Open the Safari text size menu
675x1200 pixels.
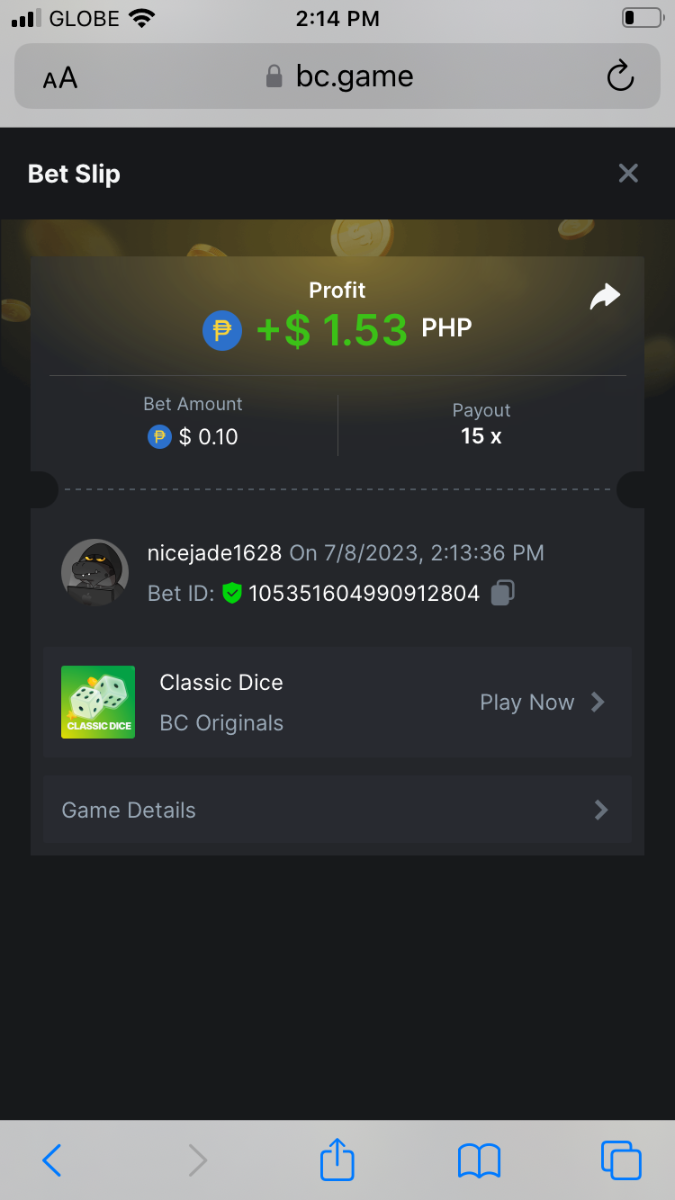[60, 78]
